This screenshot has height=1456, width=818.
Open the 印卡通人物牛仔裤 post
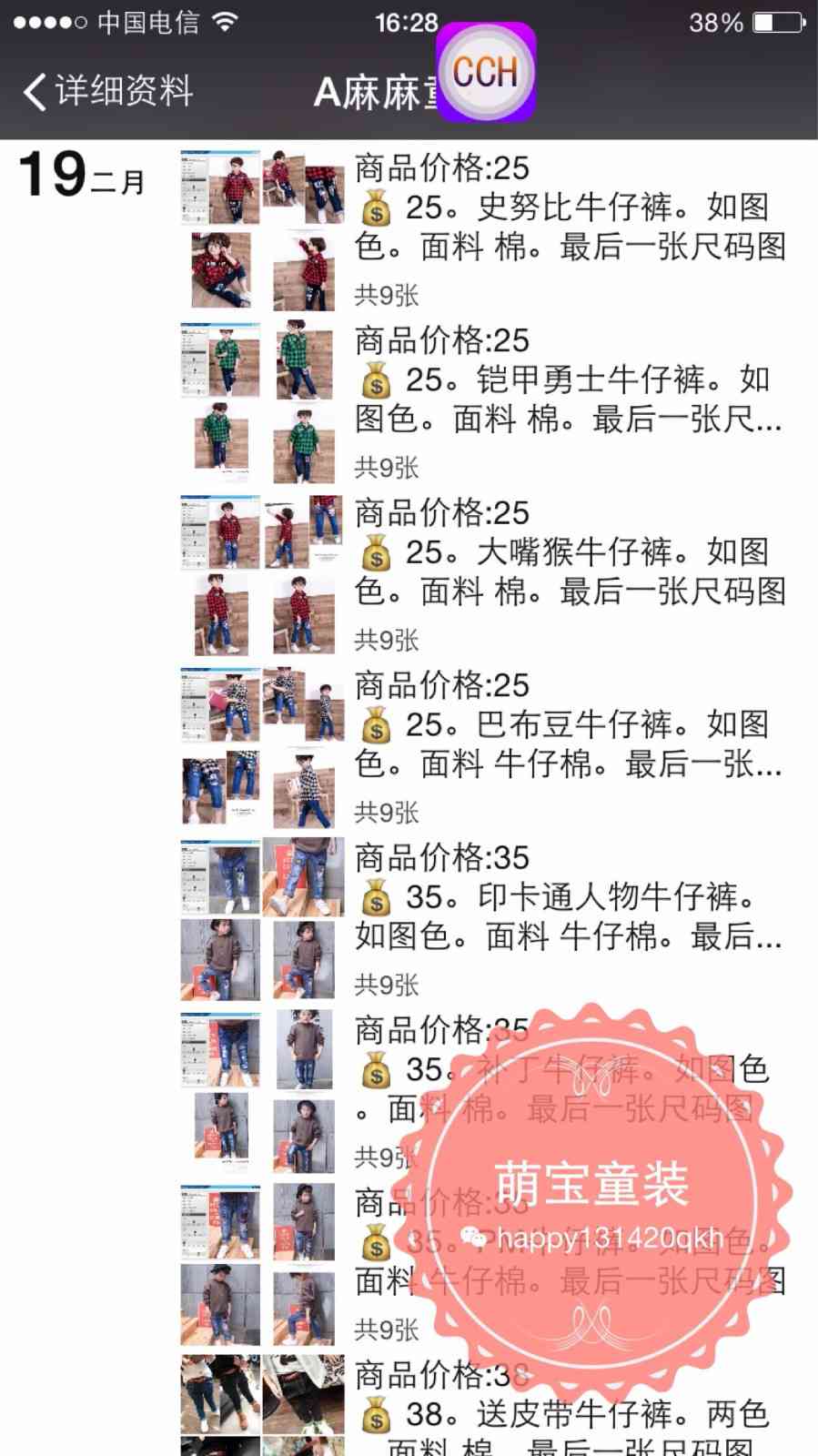pos(569,916)
